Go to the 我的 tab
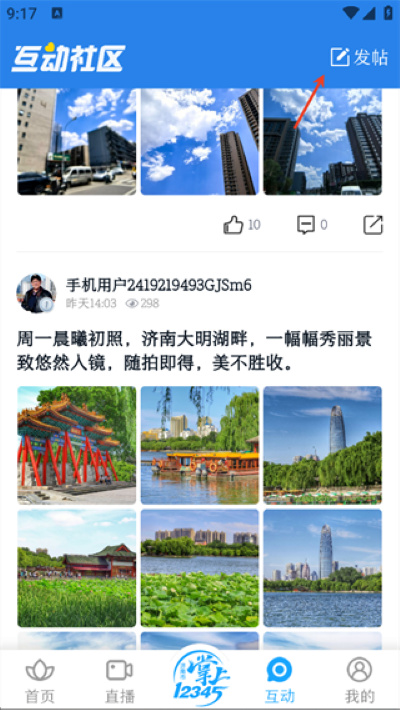Screen dimensions: 400x710 coord(359,680)
